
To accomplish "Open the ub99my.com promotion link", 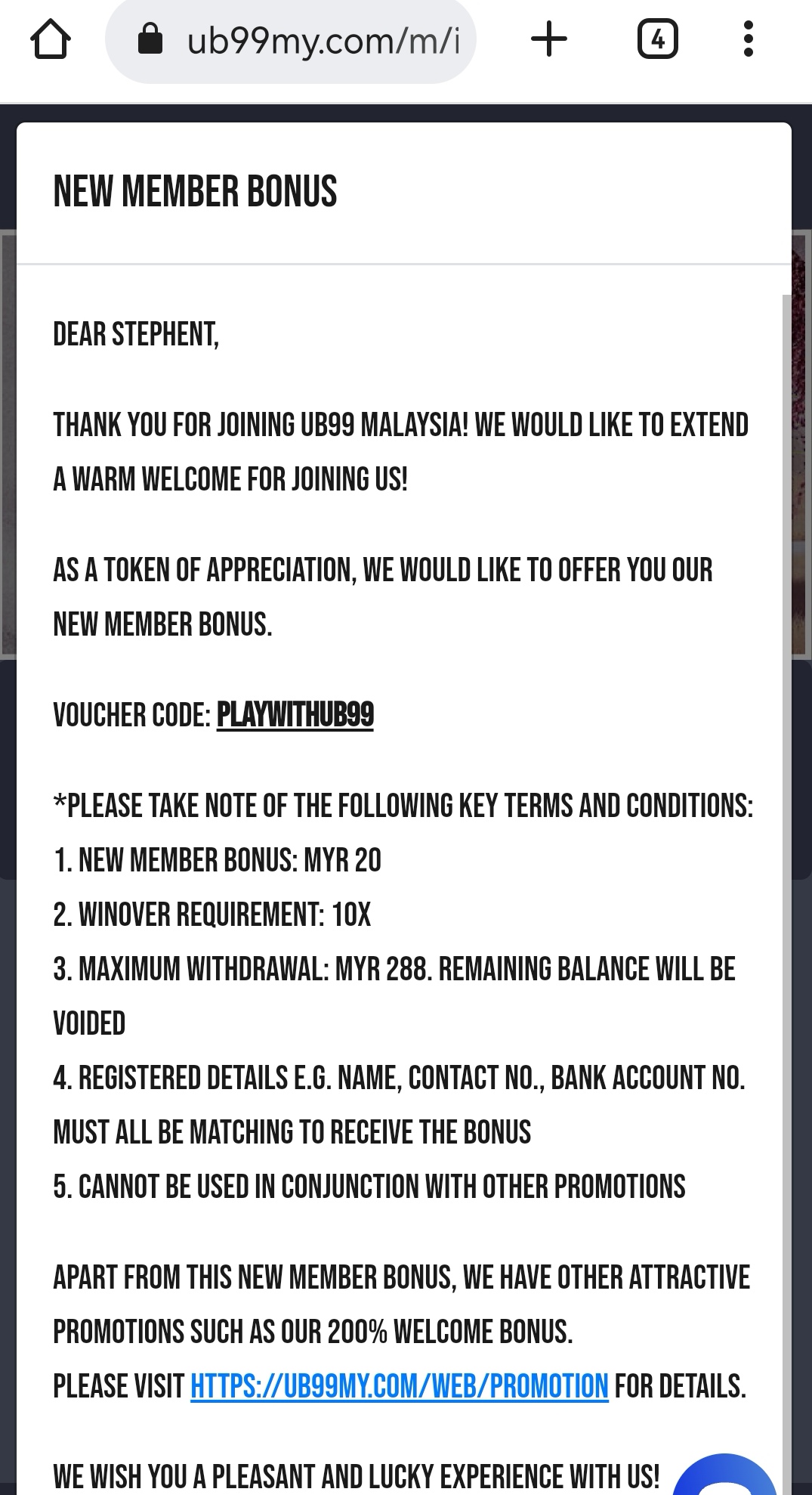I will point(399,1386).
